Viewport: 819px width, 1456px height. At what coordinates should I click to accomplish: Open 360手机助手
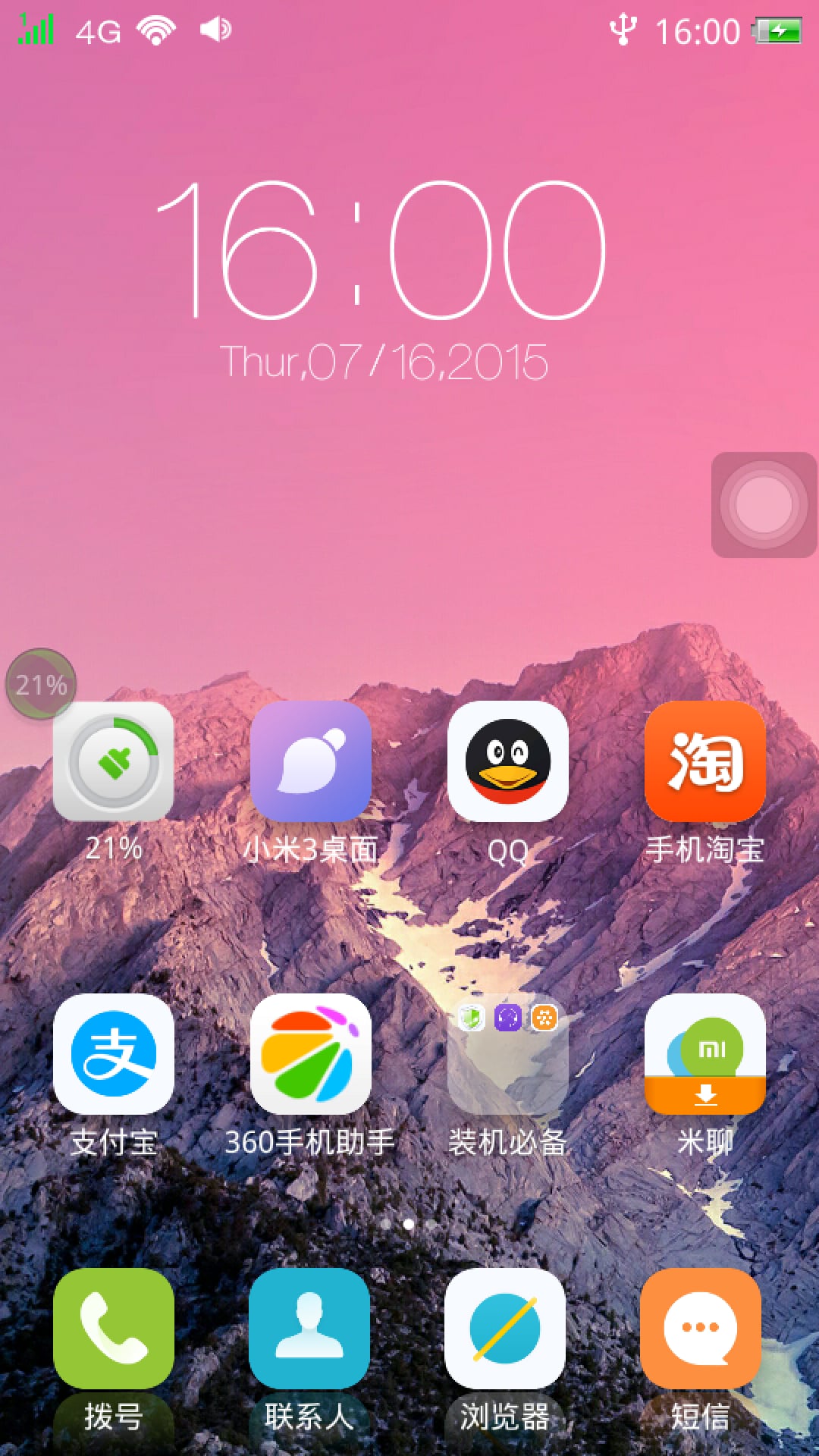pyautogui.click(x=311, y=1054)
